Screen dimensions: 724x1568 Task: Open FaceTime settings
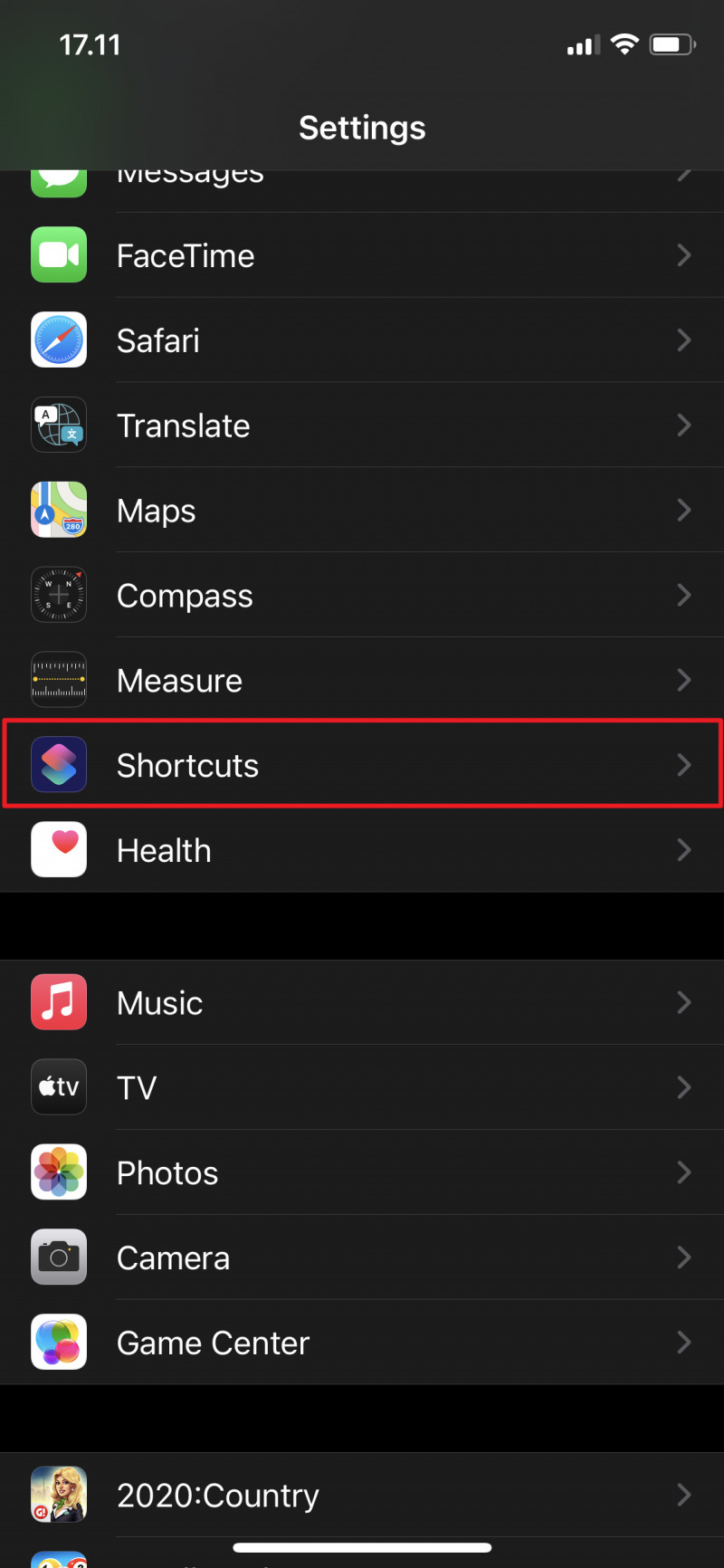pyautogui.click(x=362, y=255)
